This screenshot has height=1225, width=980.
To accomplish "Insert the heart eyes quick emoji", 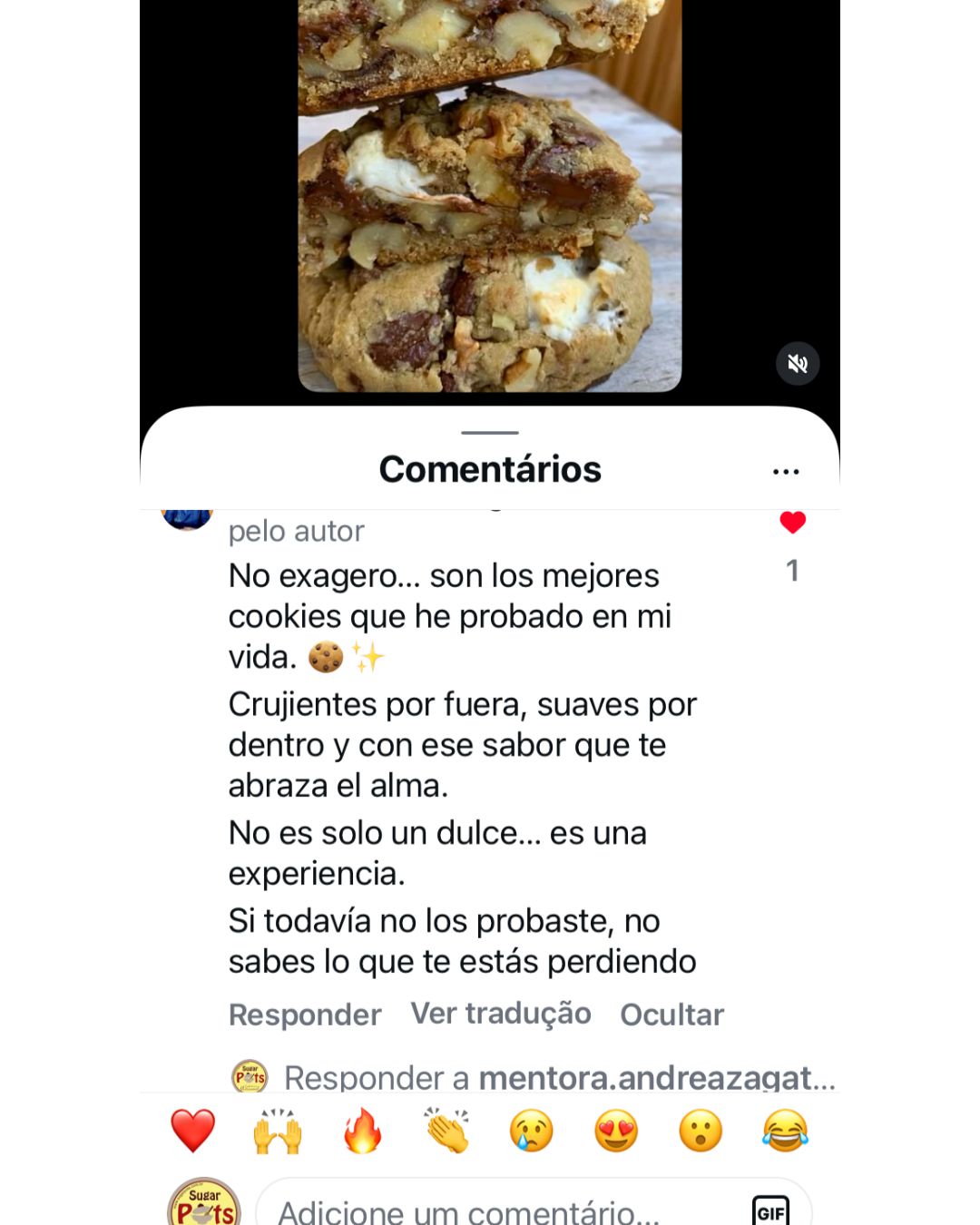I will point(616,1131).
